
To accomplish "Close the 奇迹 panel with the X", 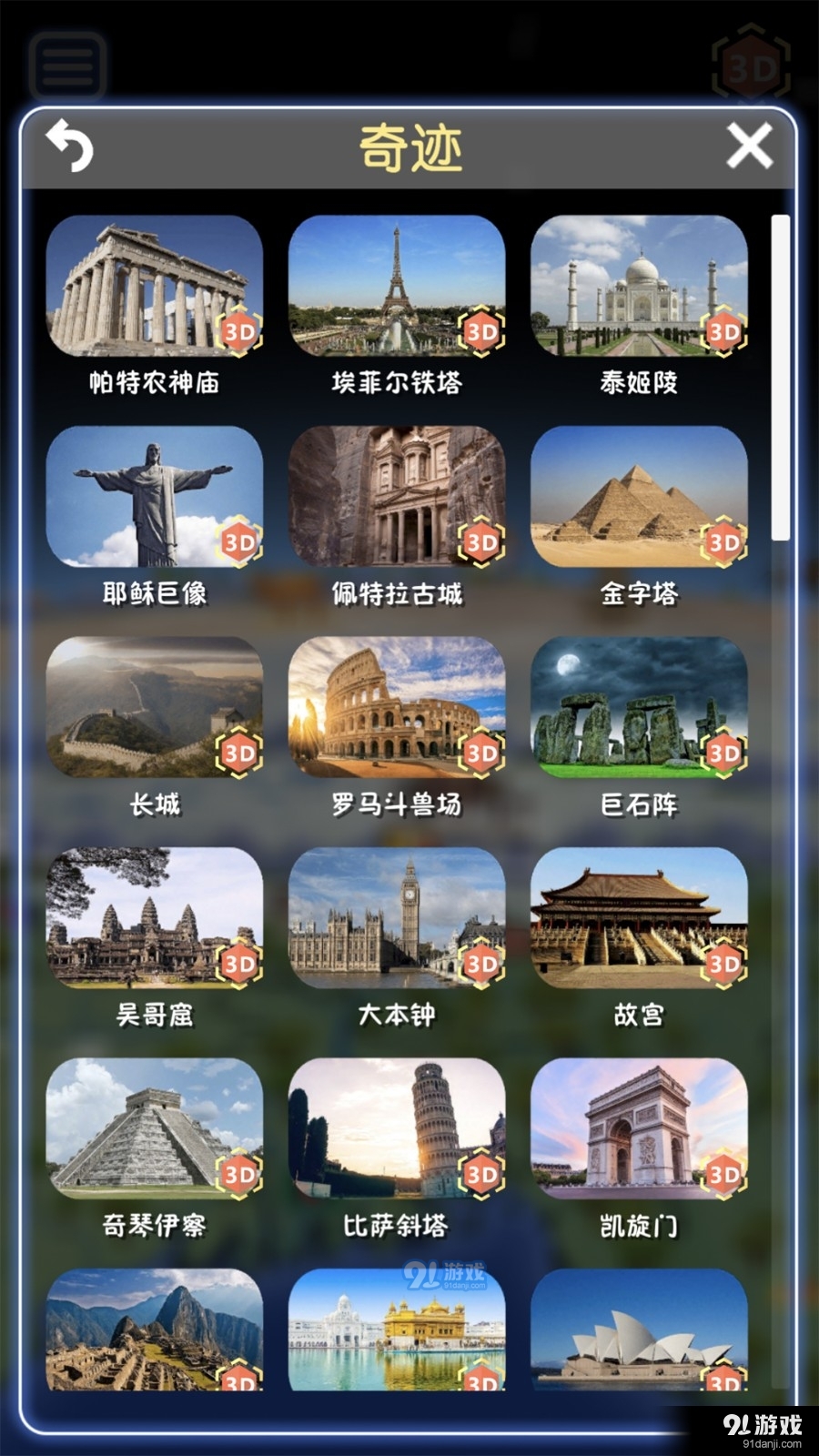I will click(x=750, y=146).
